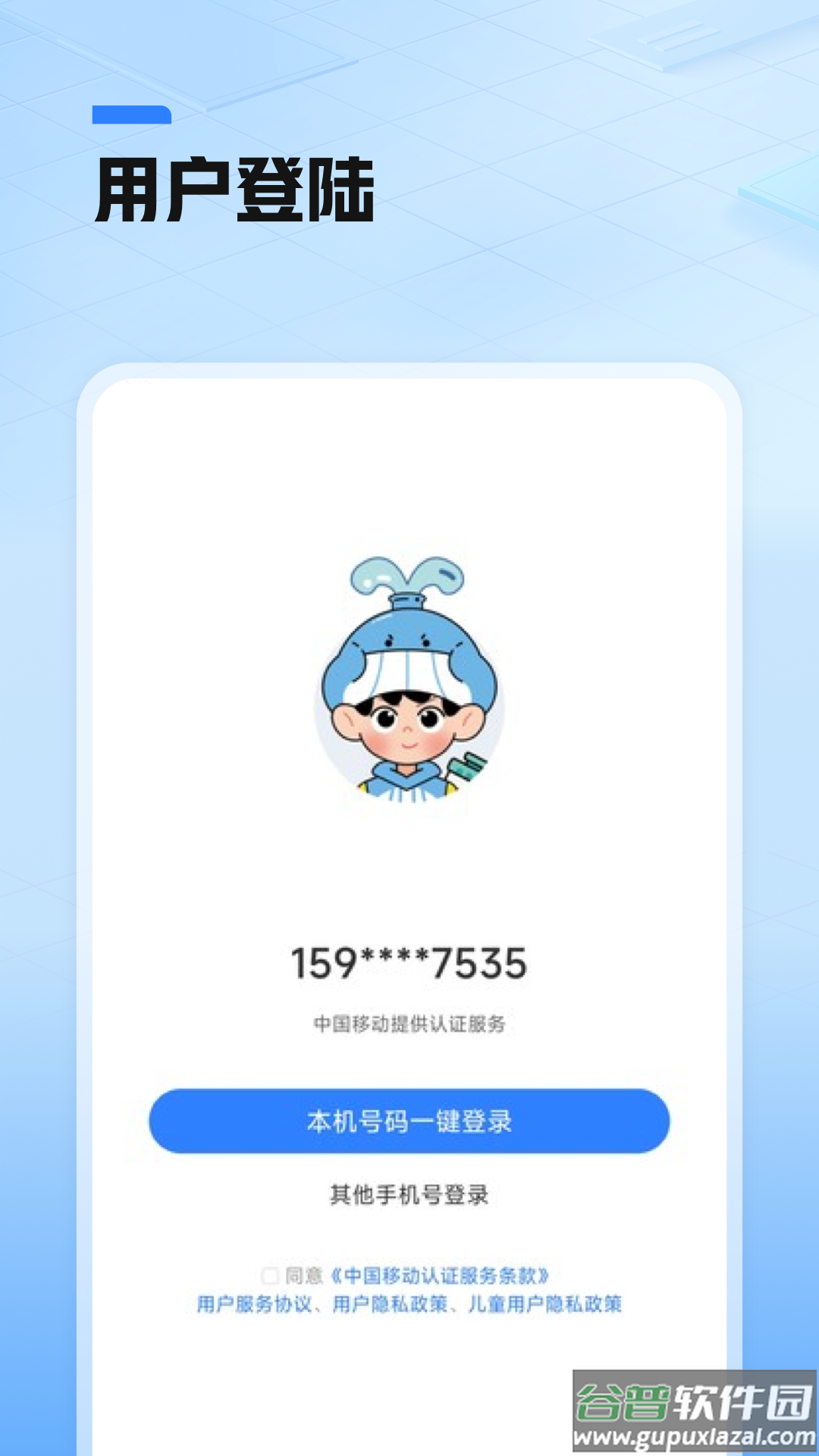
Task: Tap the 中国移动提供认证服务 provider text
Action: (x=409, y=1023)
